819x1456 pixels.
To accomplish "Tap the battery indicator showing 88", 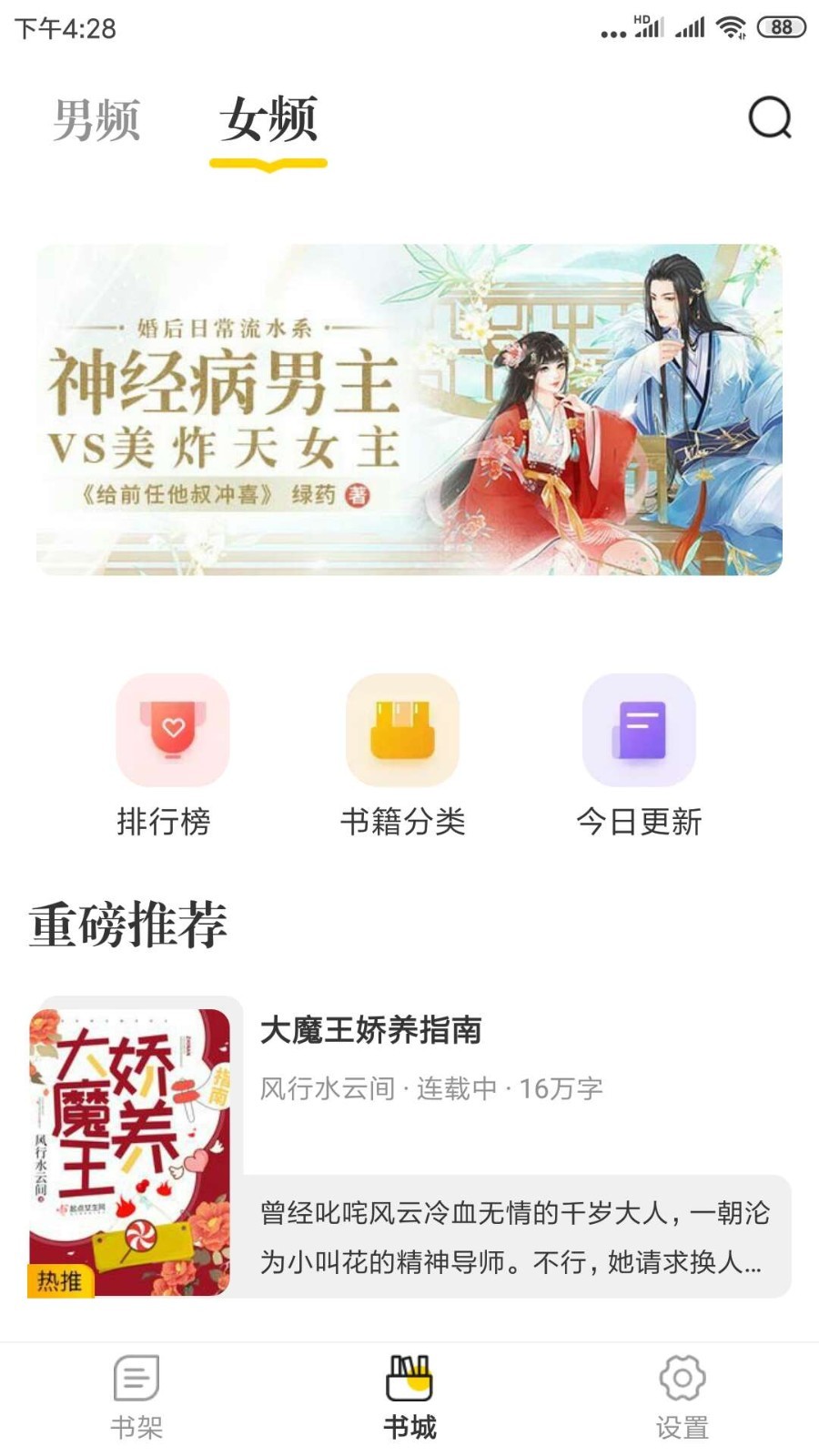I will pos(779,27).
